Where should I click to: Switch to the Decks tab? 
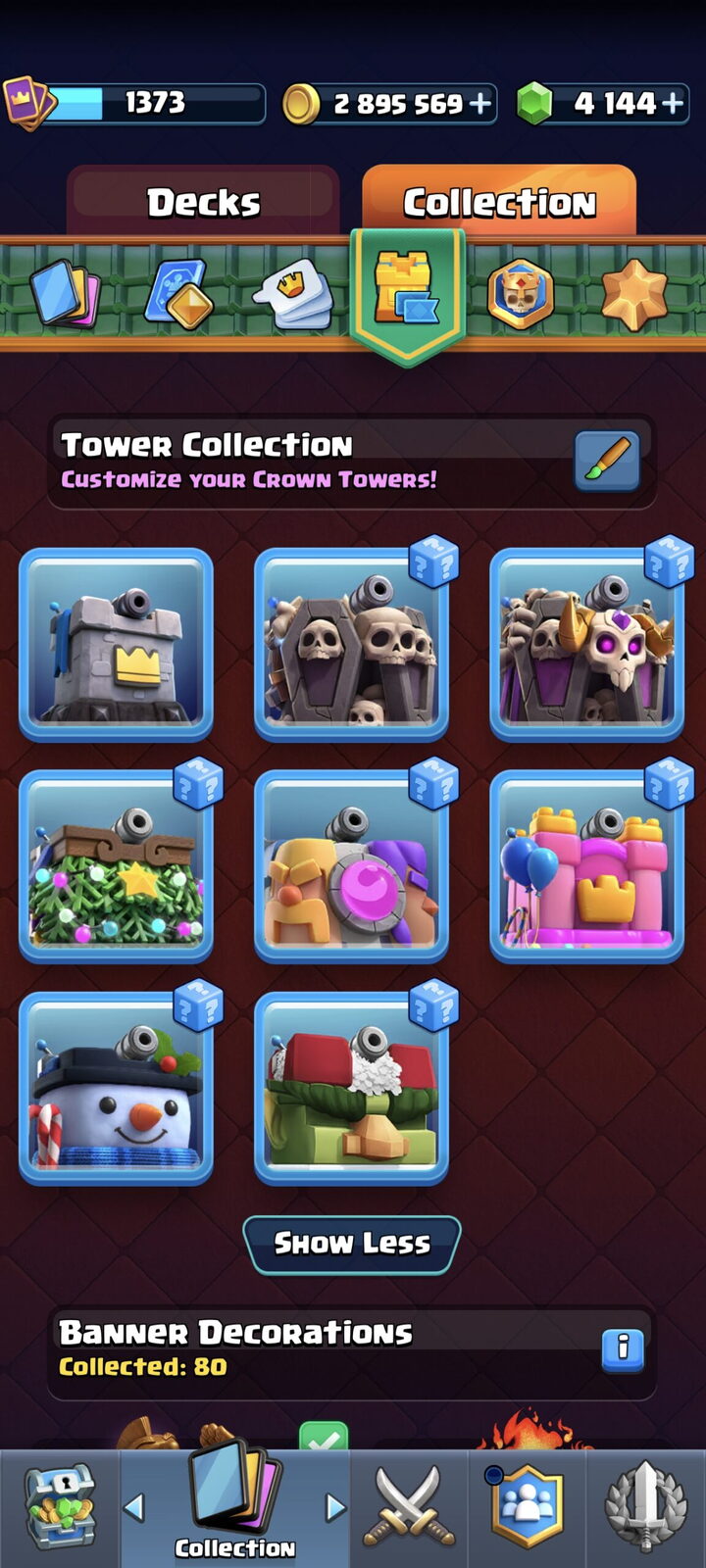[x=203, y=202]
